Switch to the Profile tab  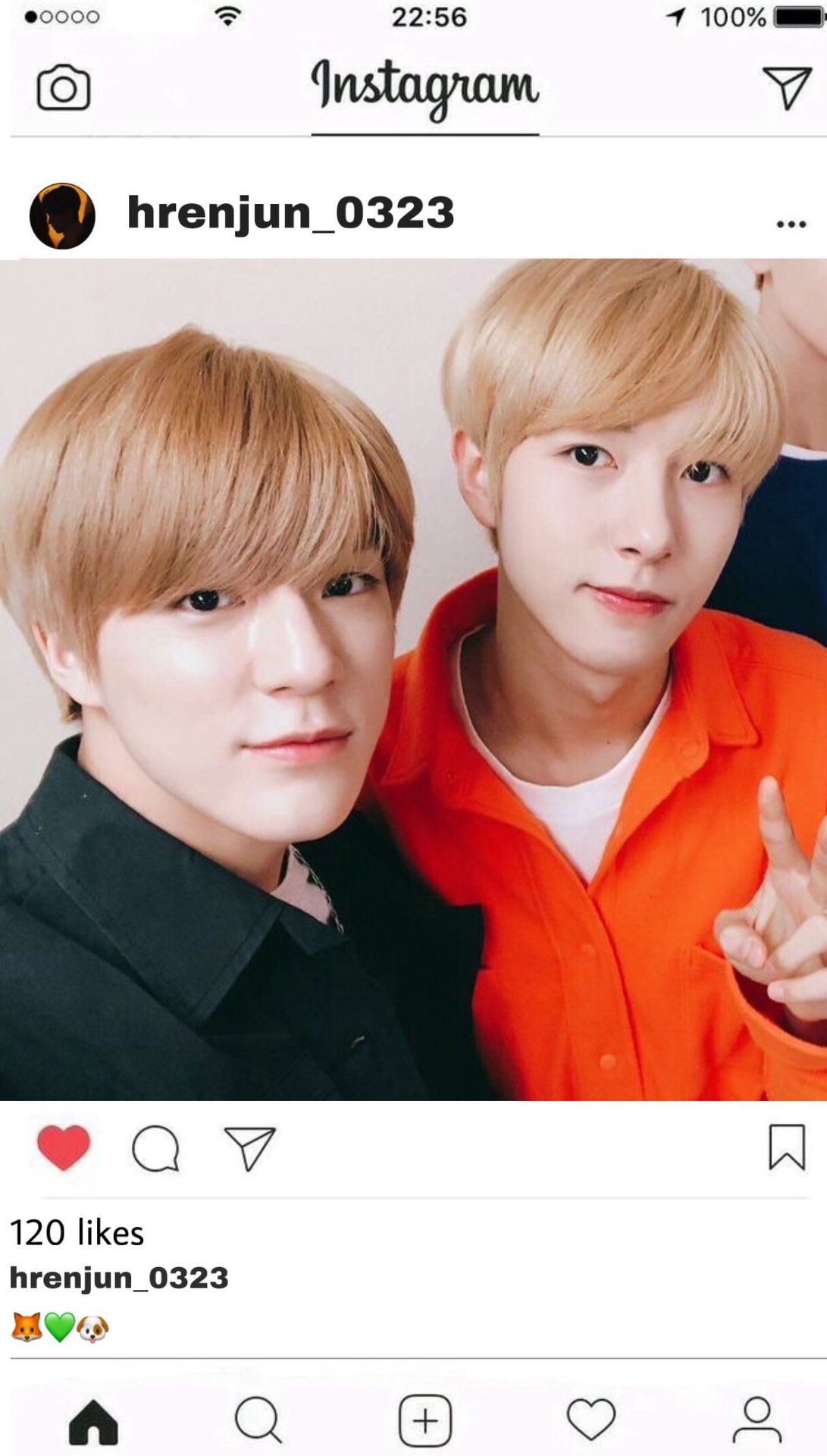click(x=757, y=1420)
